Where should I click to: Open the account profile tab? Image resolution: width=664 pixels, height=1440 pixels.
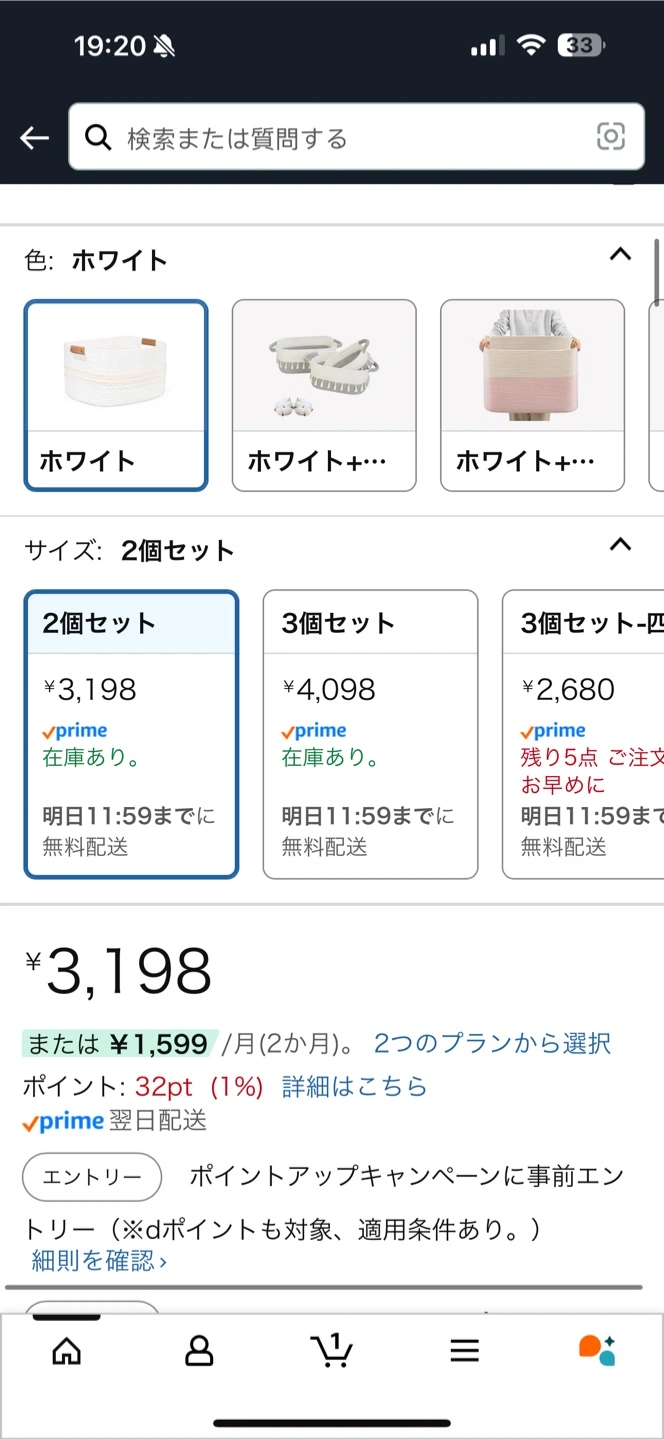pyautogui.click(x=199, y=1352)
